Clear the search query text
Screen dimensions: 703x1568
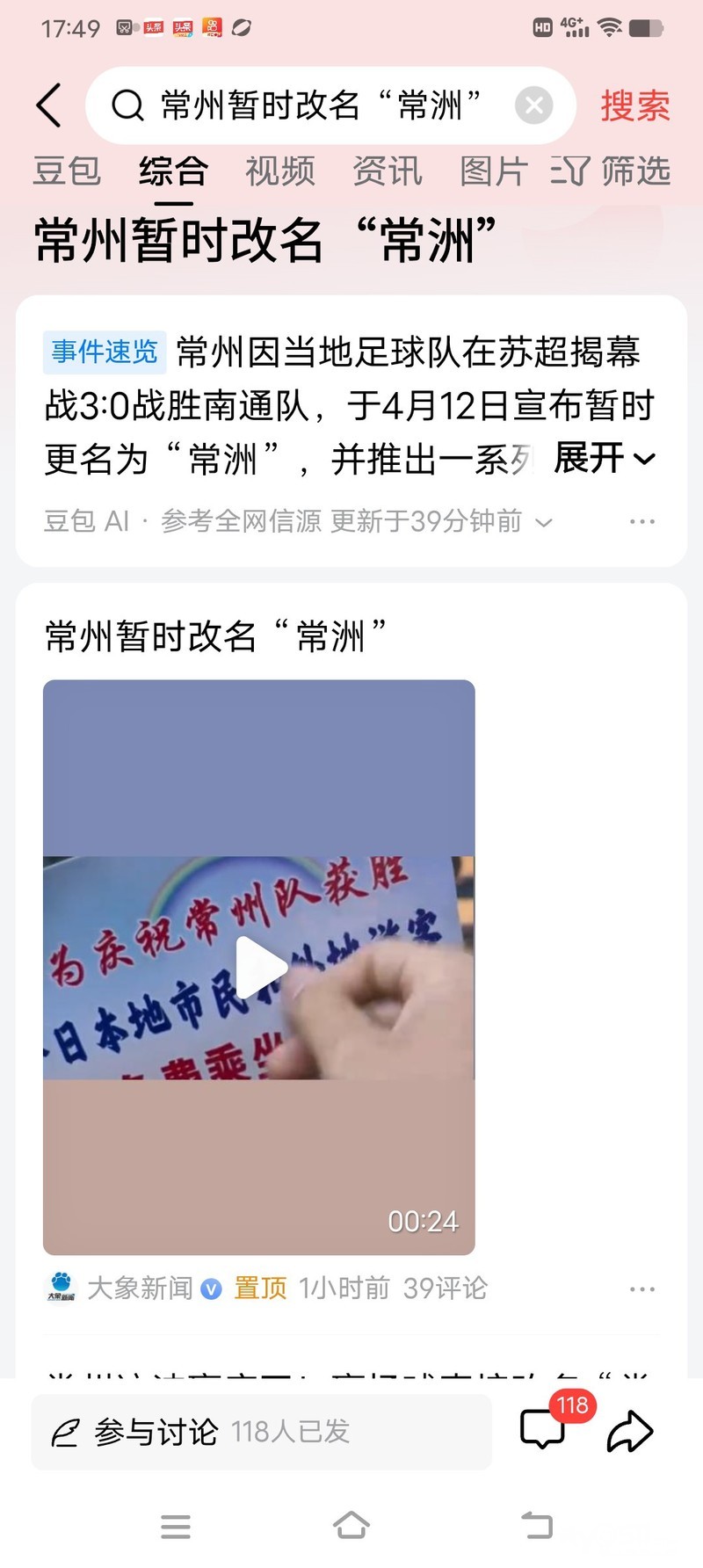[533, 105]
